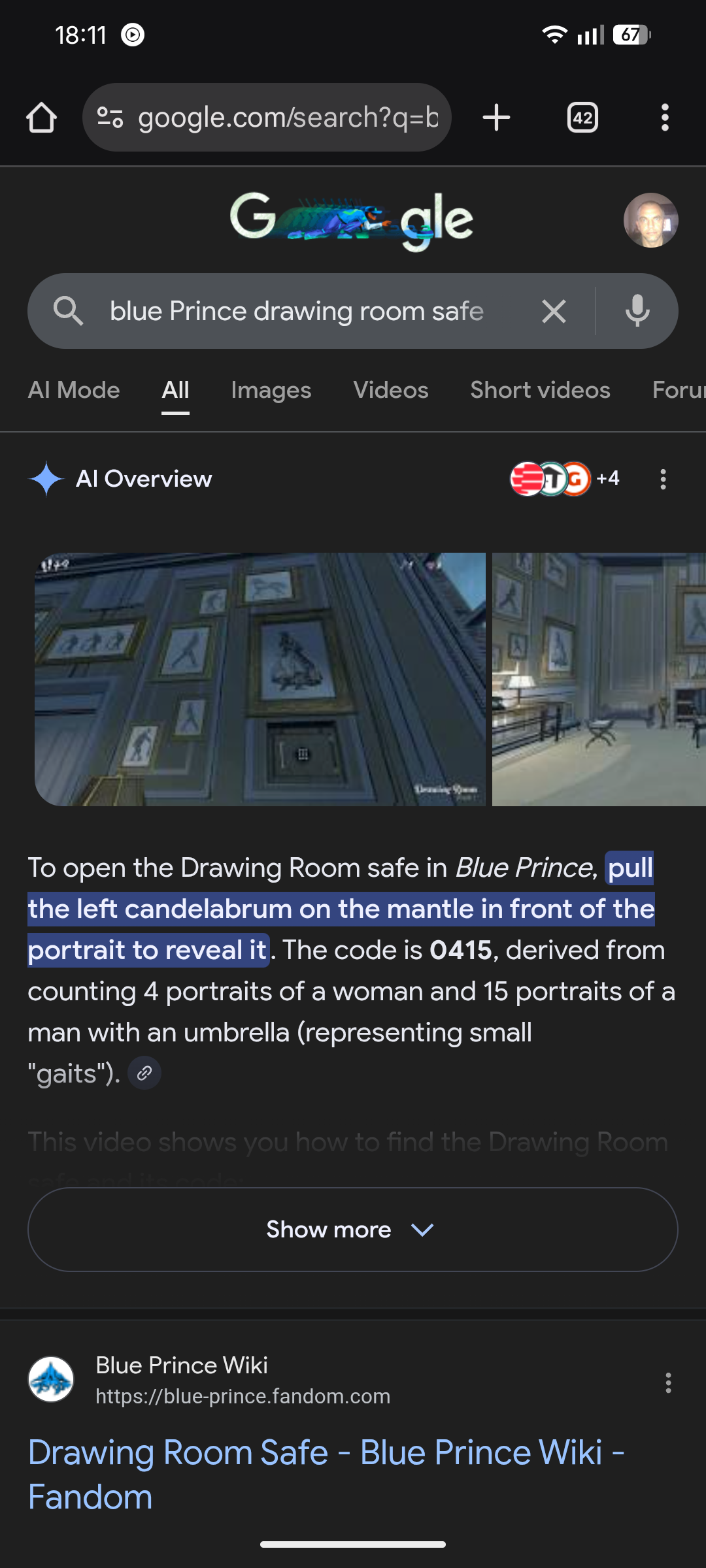This screenshot has width=706, height=1568.
Task: Open AI Overview more options menu
Action: click(663, 479)
